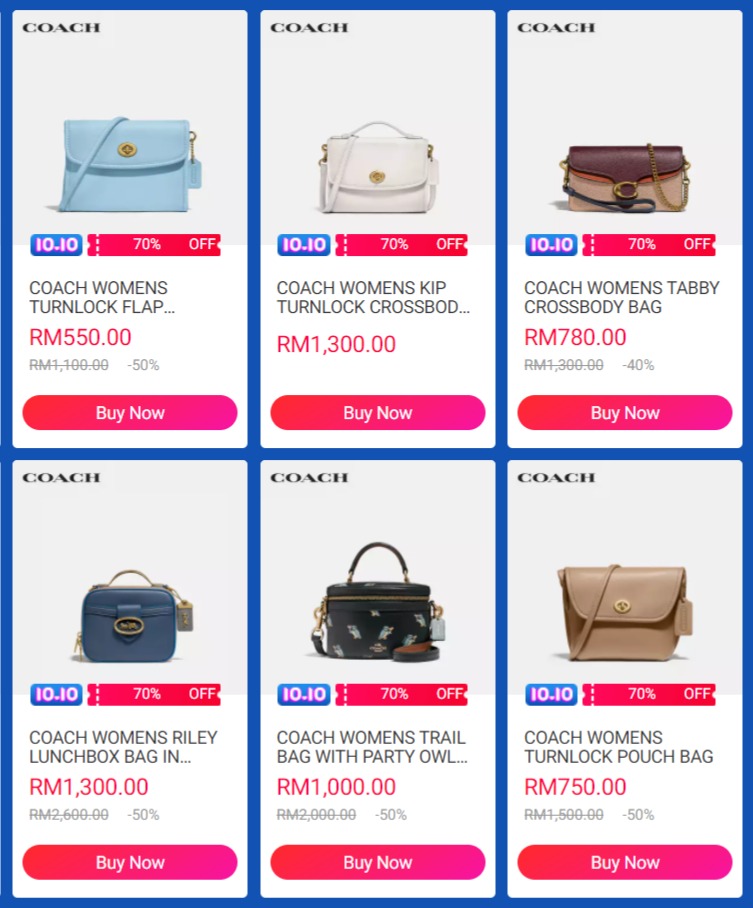Screen dimensions: 753x908
Task: Buy the Turnlock Pouch Bag now
Action: [625, 862]
